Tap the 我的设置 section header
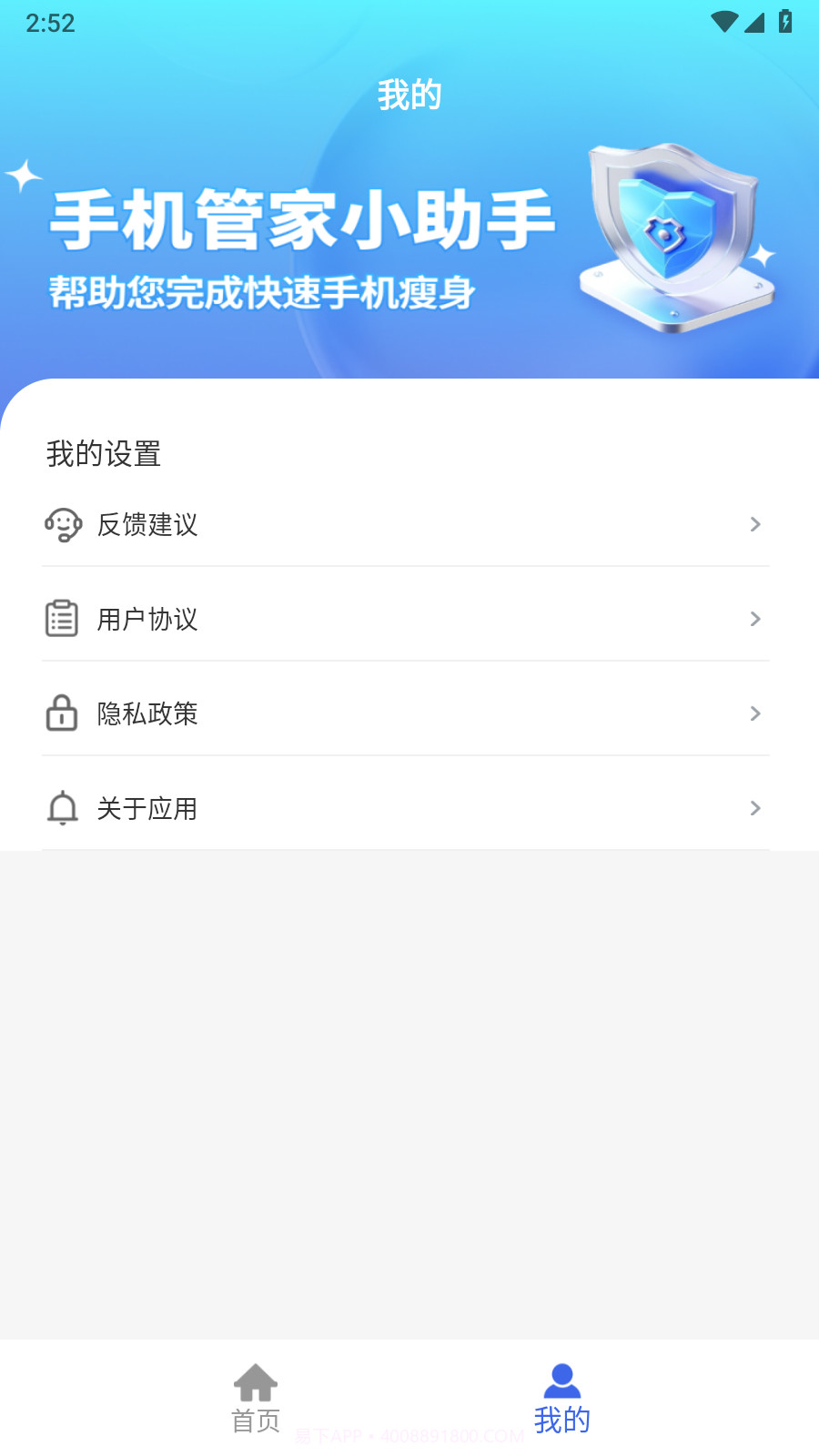This screenshot has width=819, height=1456. pos(105,452)
